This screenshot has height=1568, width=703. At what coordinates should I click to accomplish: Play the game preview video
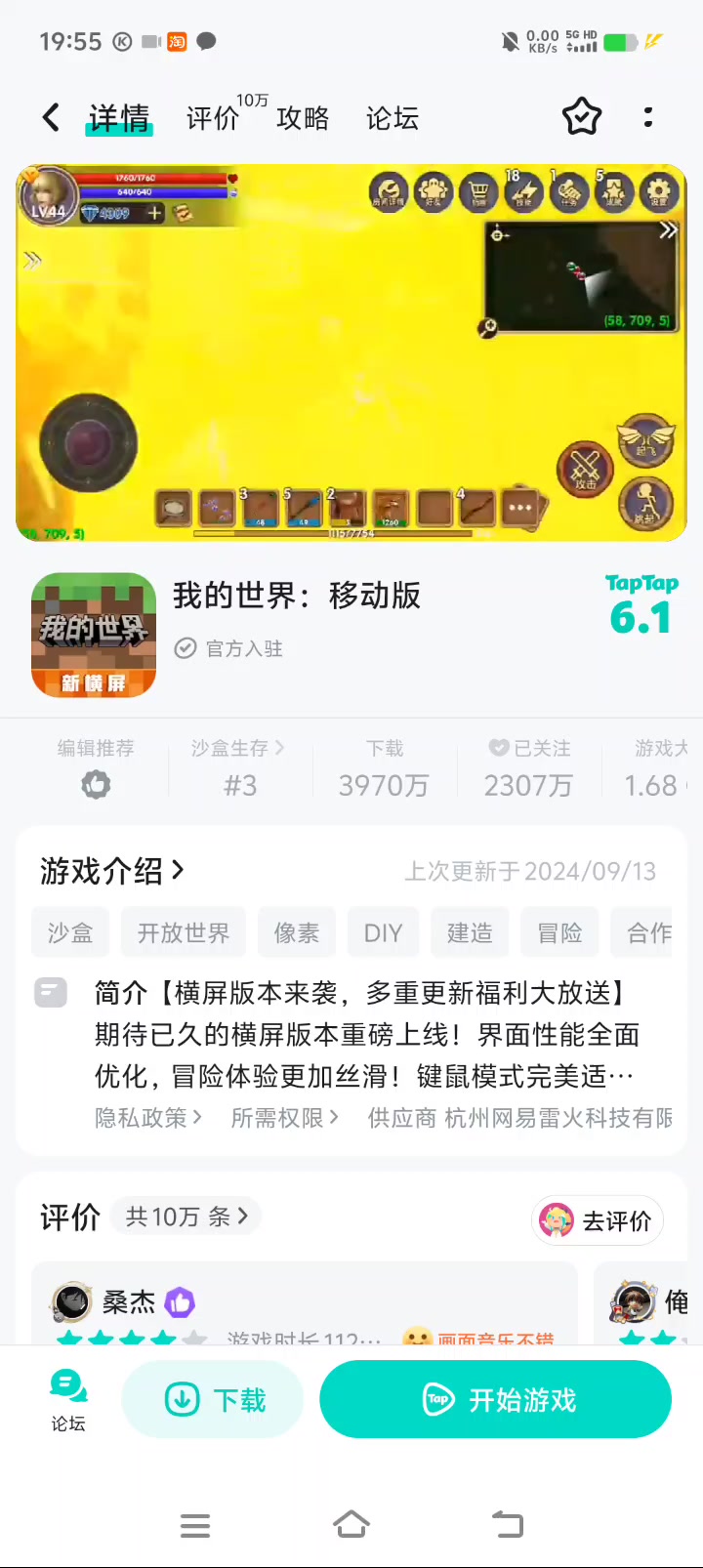coord(351,352)
